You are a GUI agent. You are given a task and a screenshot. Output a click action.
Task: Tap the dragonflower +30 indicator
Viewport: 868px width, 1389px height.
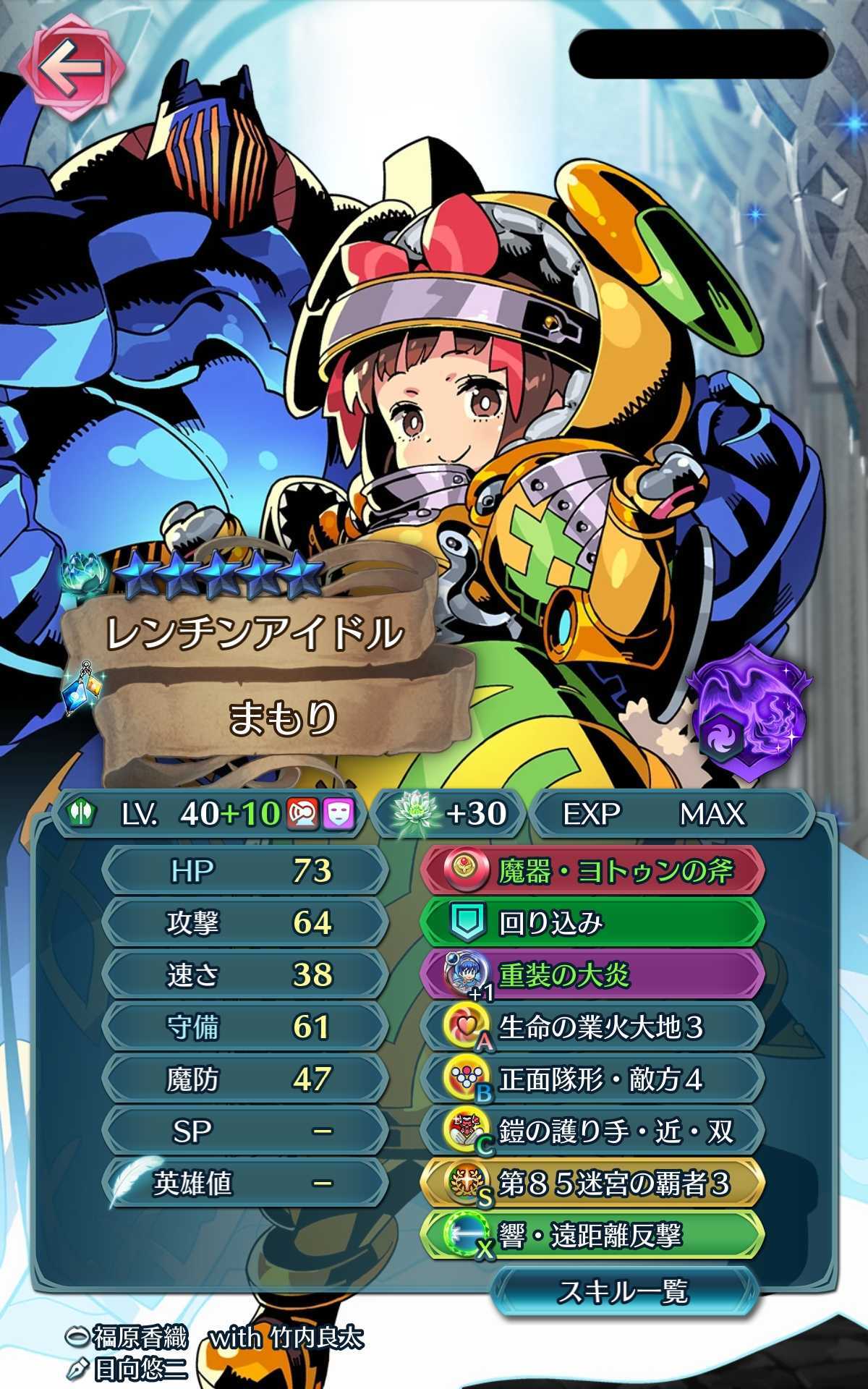[x=448, y=814]
